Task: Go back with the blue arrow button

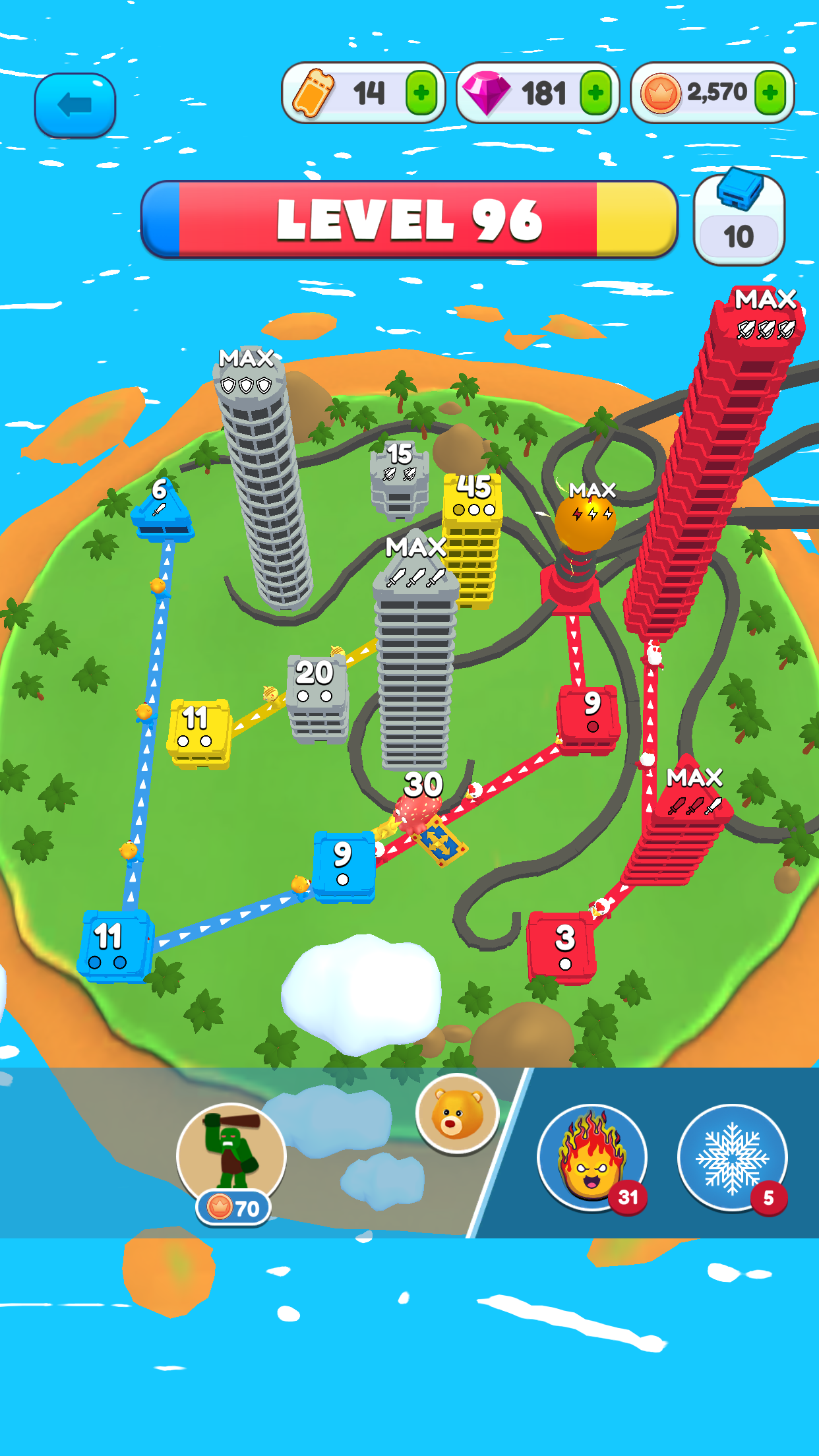Action: click(75, 105)
